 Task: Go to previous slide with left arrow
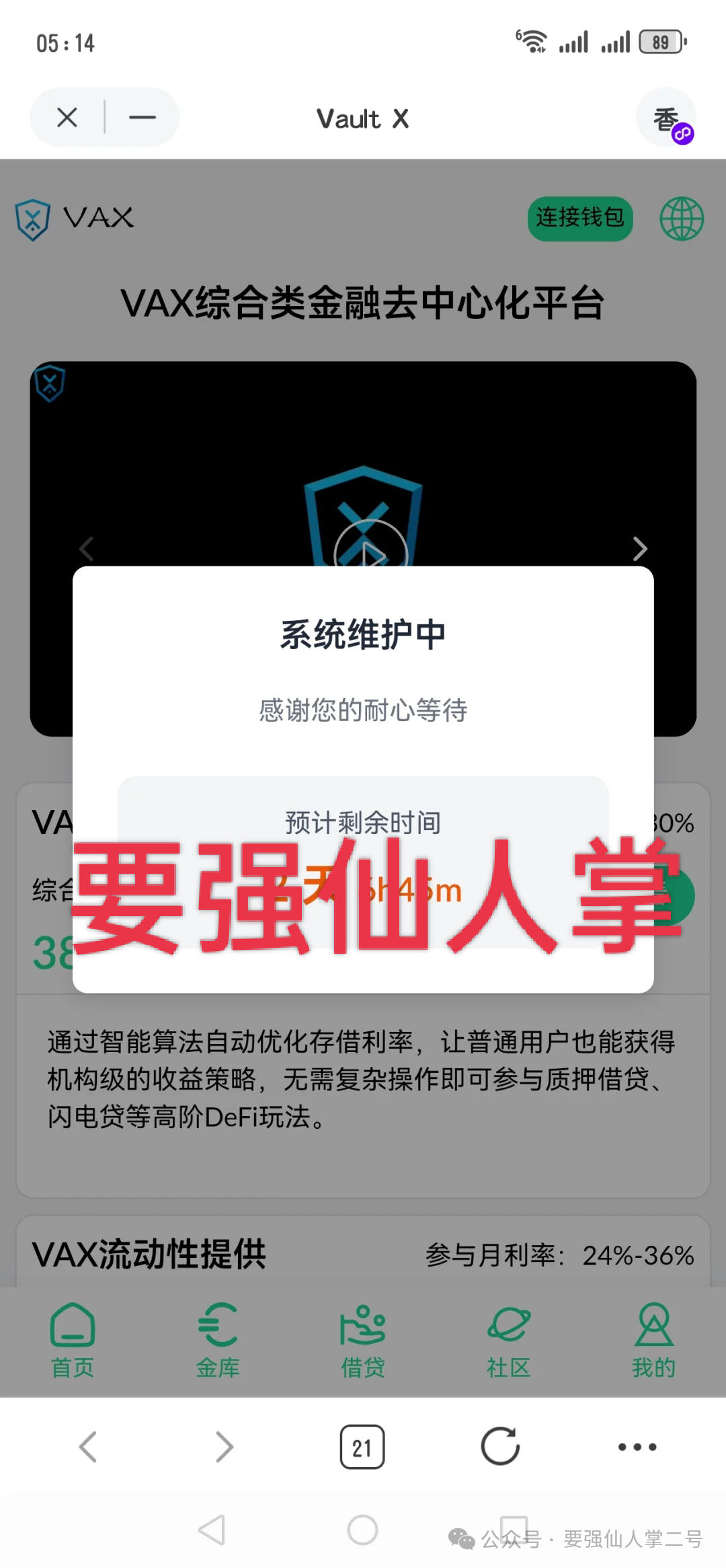pos(86,549)
